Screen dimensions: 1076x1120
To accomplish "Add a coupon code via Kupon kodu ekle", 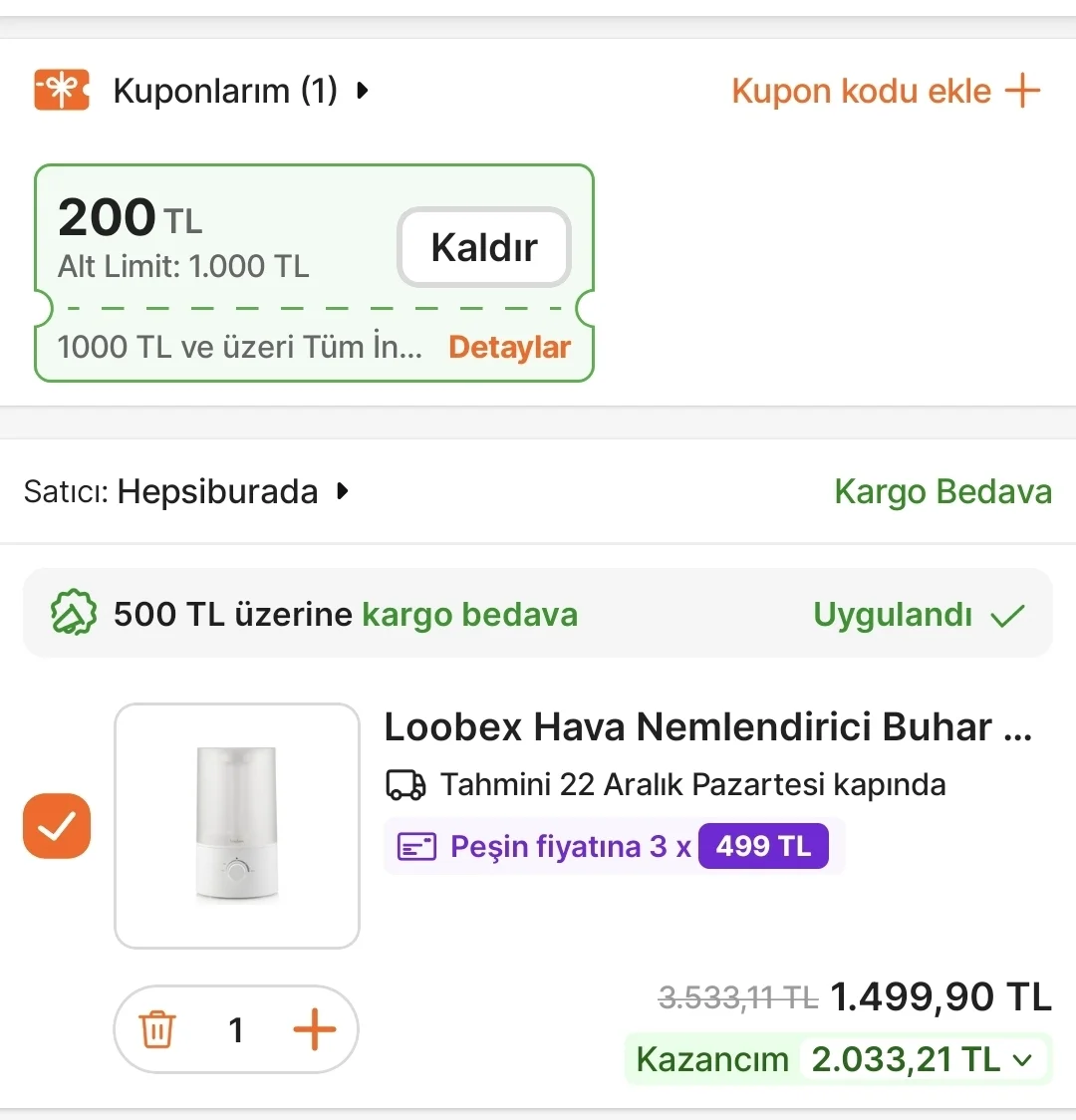I will 885,91.
